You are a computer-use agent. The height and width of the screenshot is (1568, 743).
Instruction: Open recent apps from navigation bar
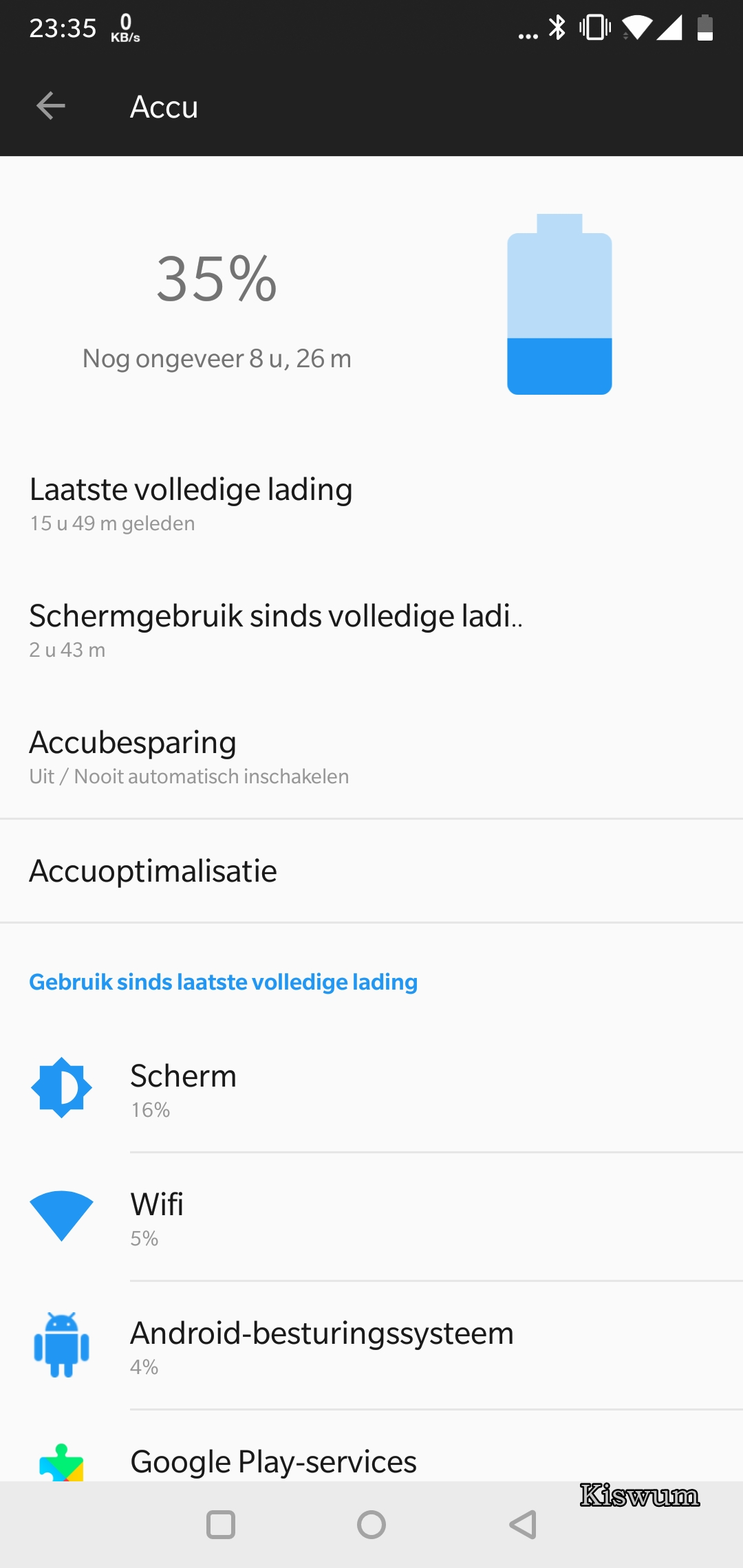click(221, 1525)
